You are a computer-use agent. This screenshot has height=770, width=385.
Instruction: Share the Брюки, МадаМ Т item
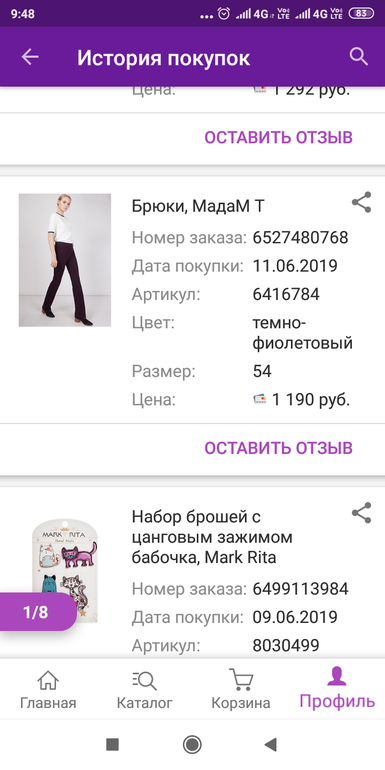coord(361,203)
